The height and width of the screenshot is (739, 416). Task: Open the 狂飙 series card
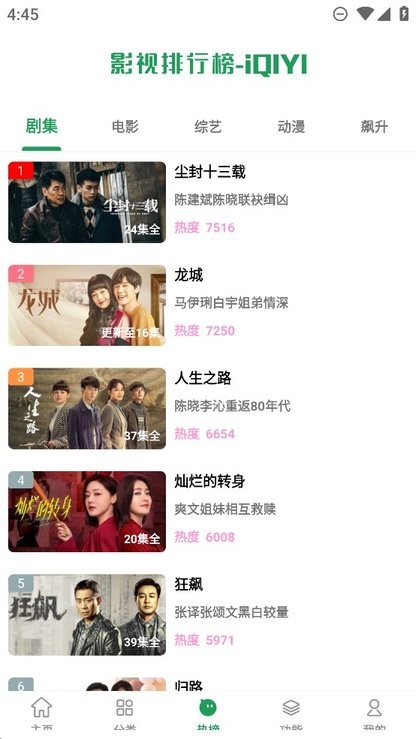(208, 615)
